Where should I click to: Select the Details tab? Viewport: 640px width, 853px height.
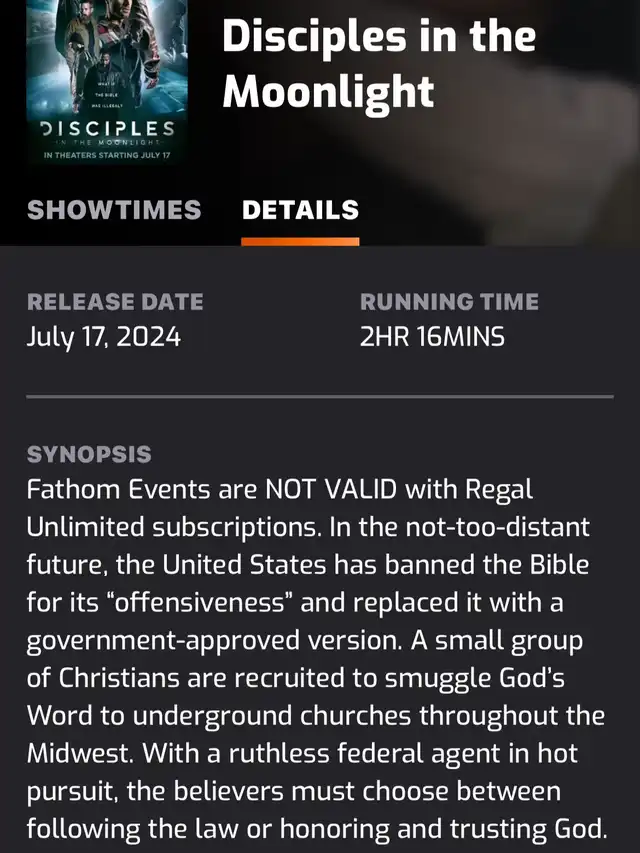300,210
